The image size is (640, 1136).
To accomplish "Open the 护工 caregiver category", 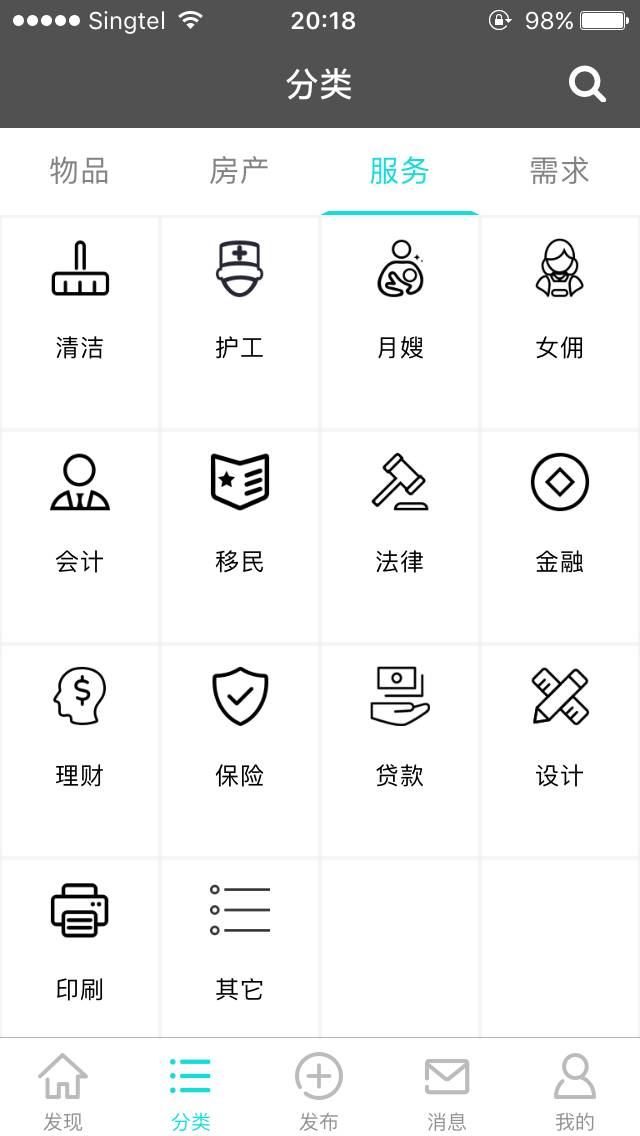I will 240,300.
